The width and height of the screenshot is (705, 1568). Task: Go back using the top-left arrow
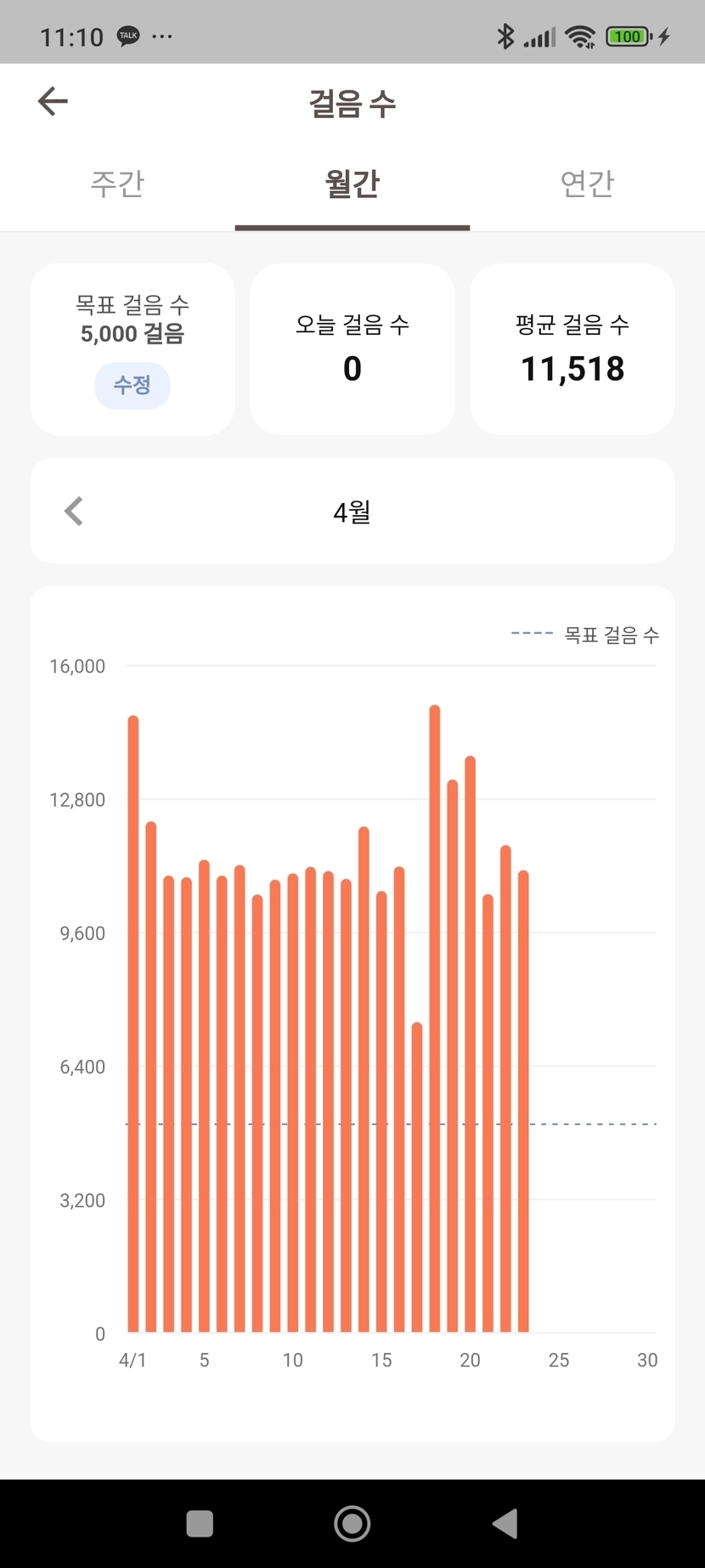point(53,101)
